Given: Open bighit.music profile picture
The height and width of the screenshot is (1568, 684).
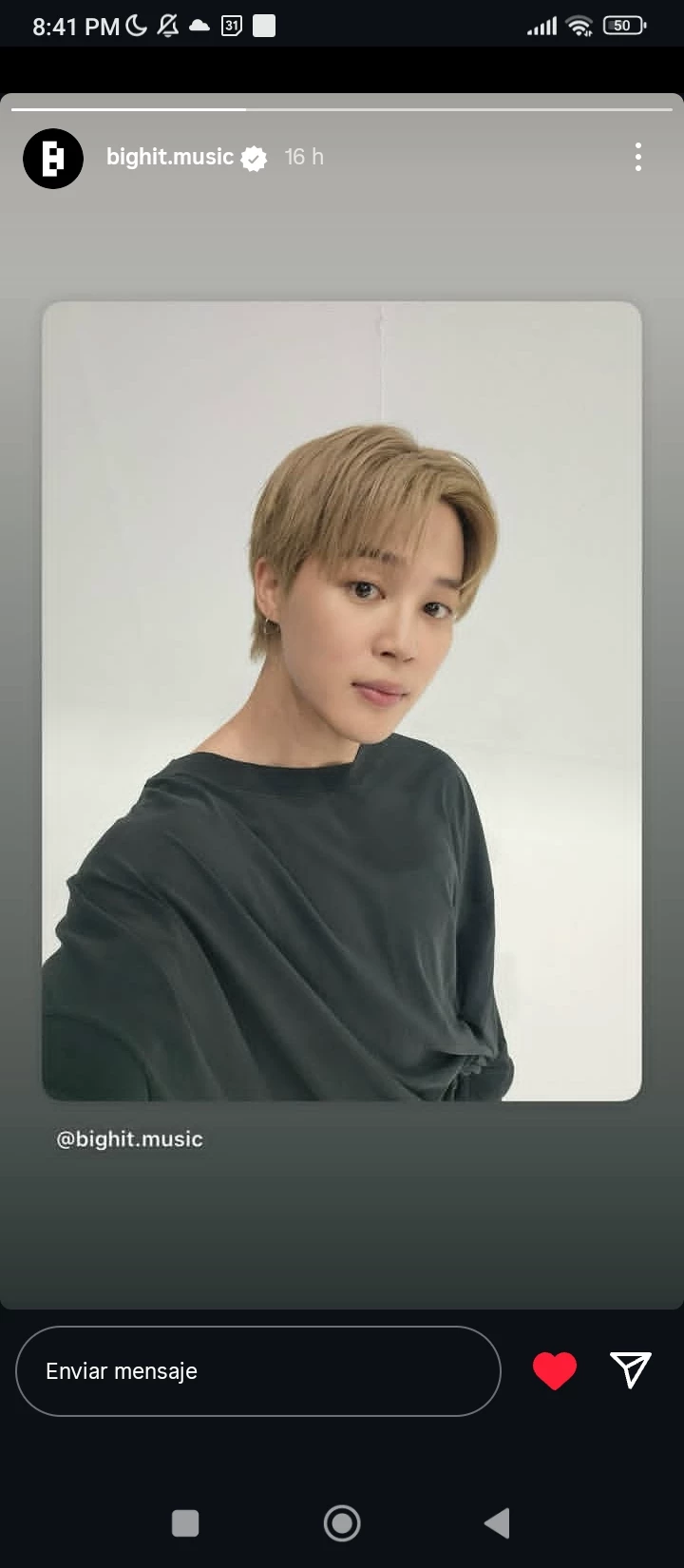Looking at the screenshot, I should pos(53,158).
